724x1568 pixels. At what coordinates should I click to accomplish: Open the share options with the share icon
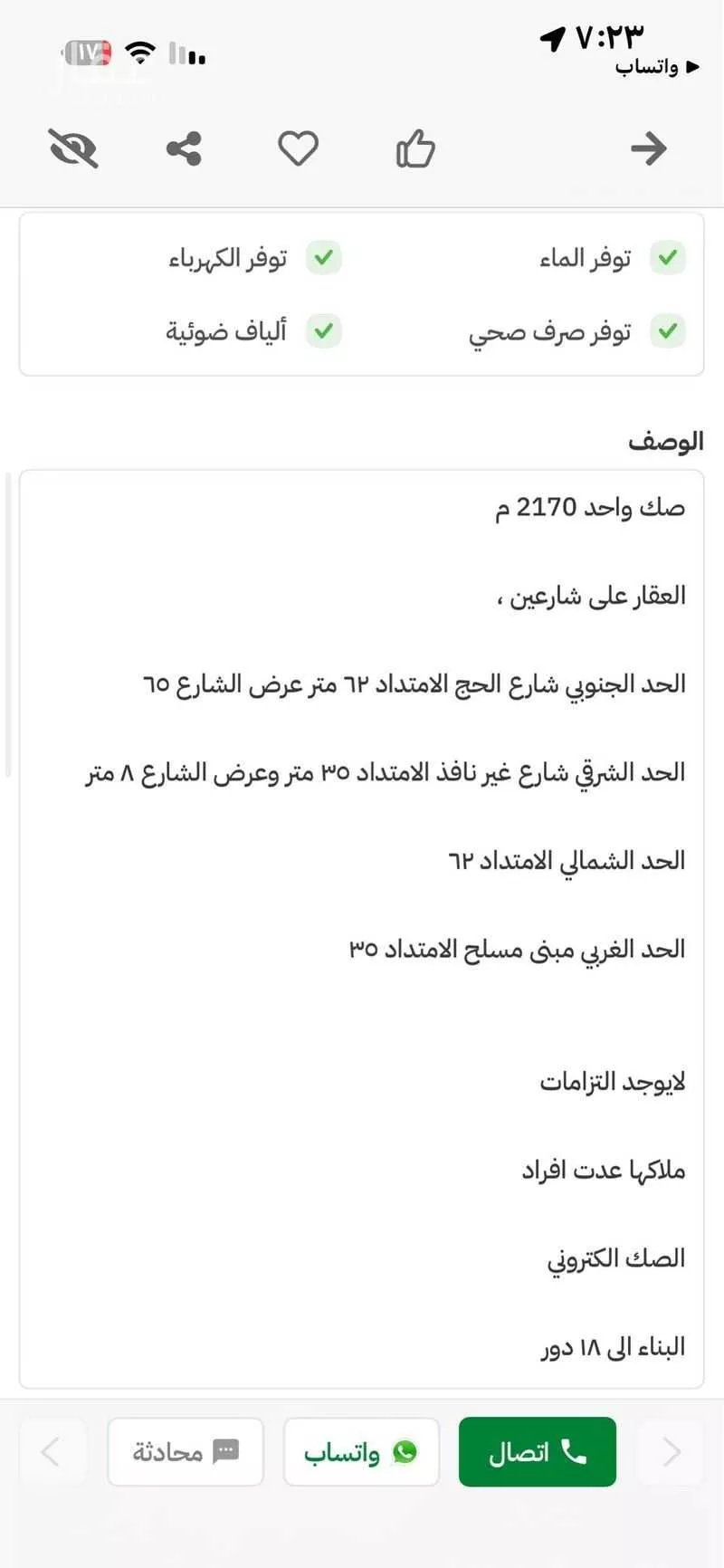point(184,148)
